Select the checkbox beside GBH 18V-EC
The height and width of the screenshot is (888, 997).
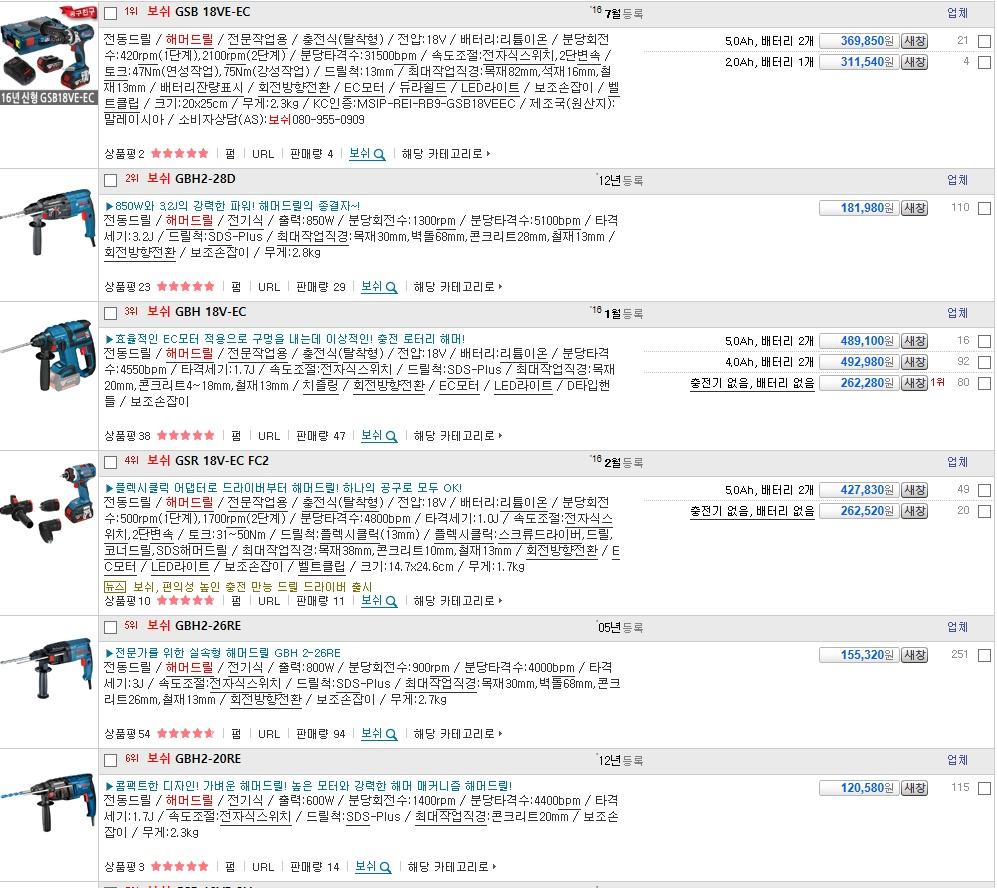111,313
